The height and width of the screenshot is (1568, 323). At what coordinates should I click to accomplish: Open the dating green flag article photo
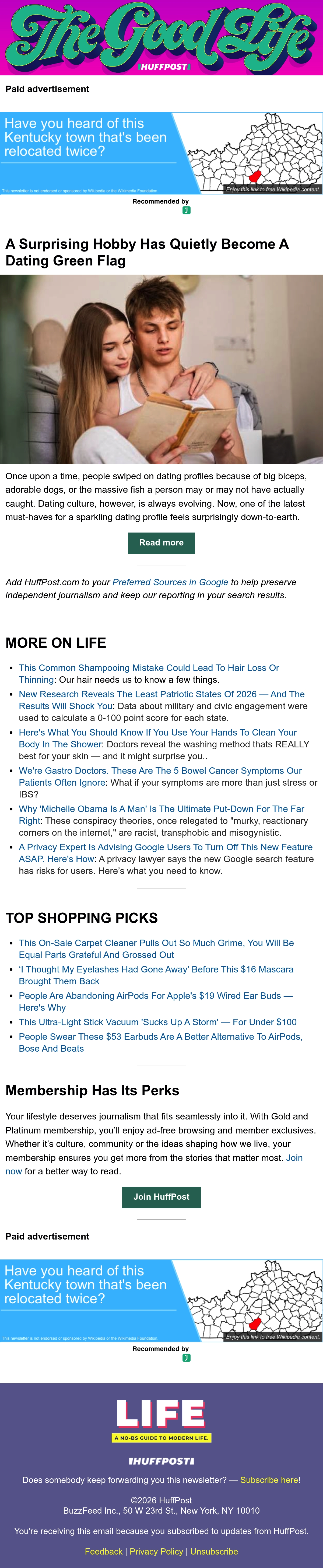pos(161,369)
